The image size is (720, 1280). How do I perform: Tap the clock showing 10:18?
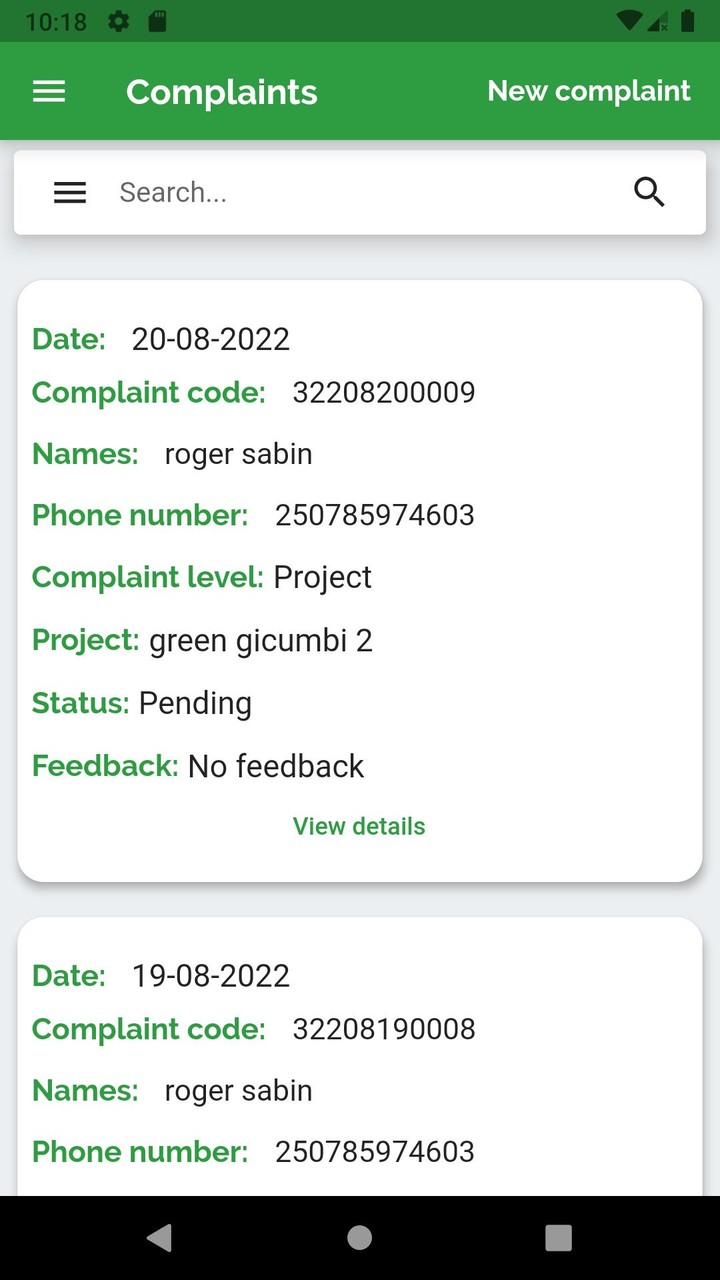(57, 20)
